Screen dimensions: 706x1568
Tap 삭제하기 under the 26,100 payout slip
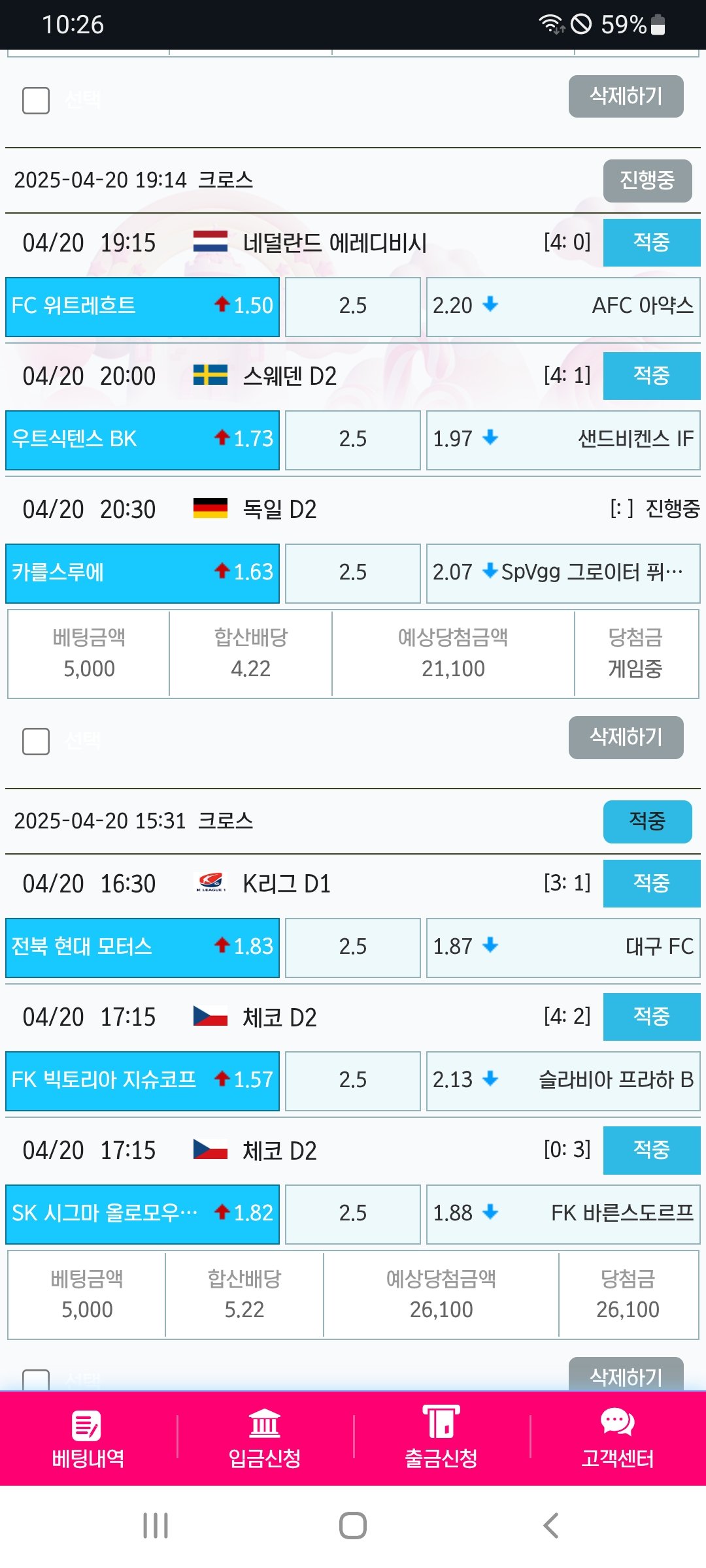pyautogui.click(x=626, y=1375)
